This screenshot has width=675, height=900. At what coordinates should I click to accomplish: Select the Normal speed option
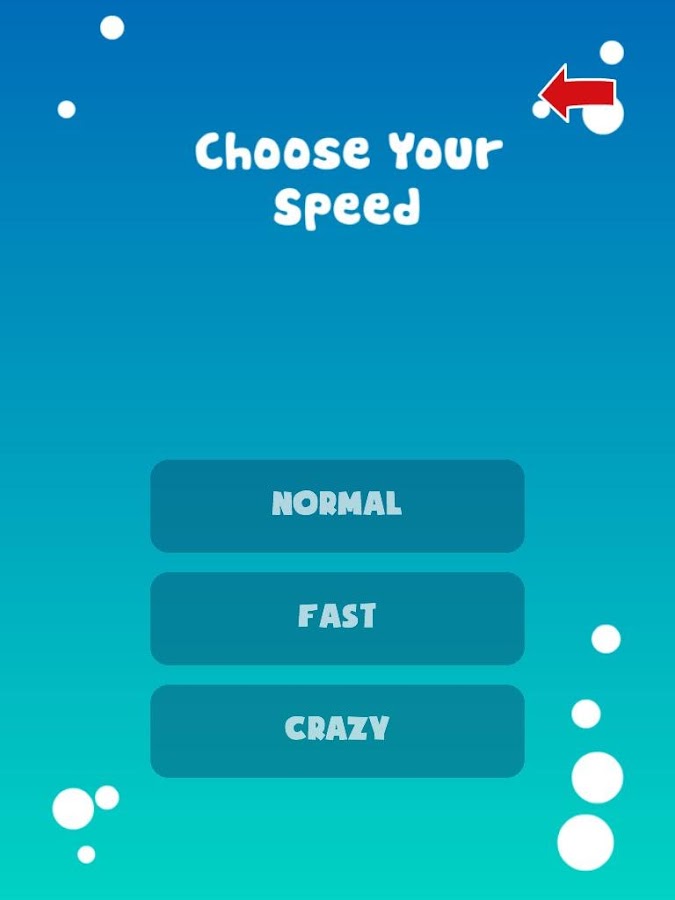tap(337, 506)
